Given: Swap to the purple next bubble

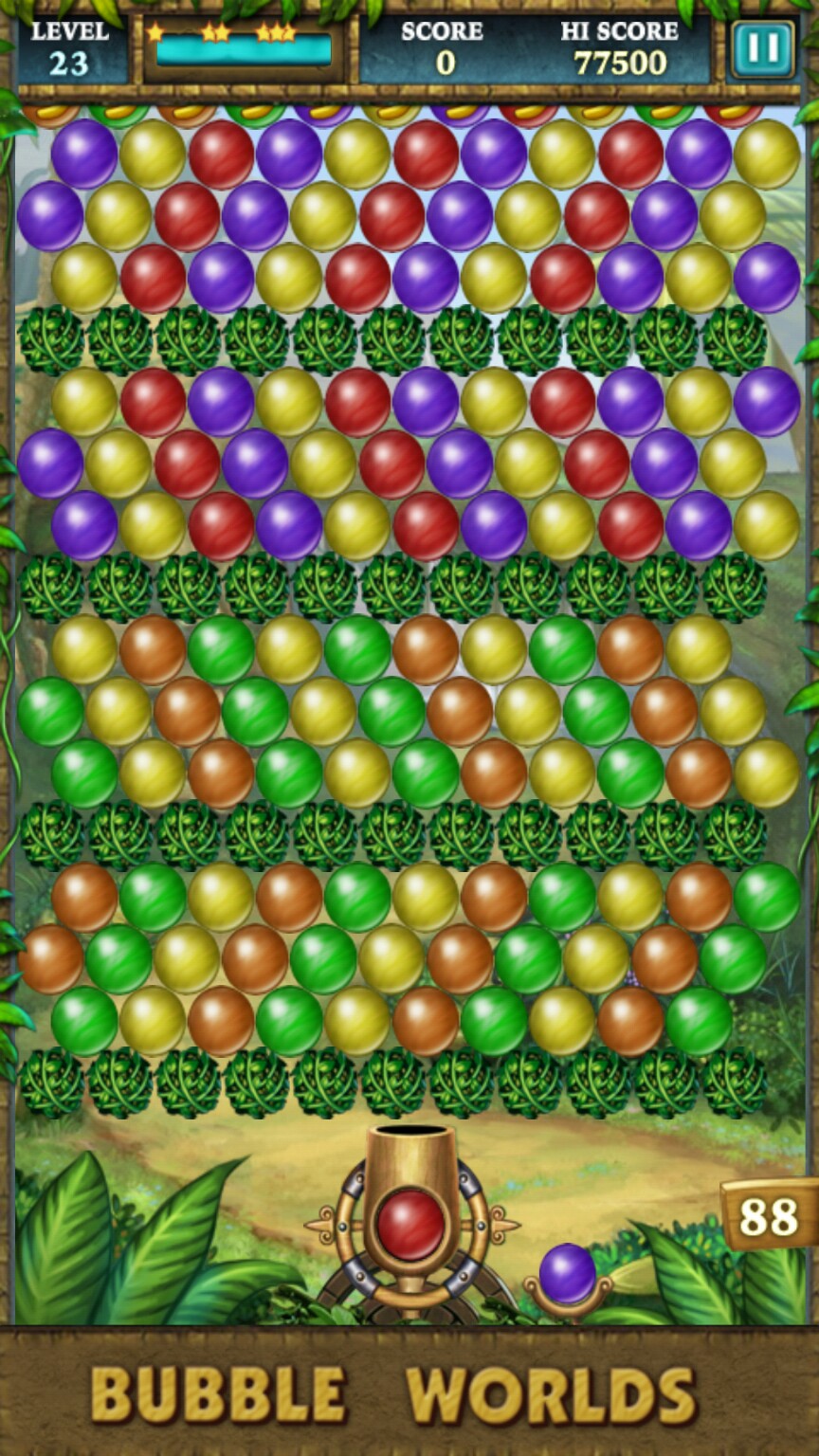Looking at the screenshot, I should tap(567, 1274).
